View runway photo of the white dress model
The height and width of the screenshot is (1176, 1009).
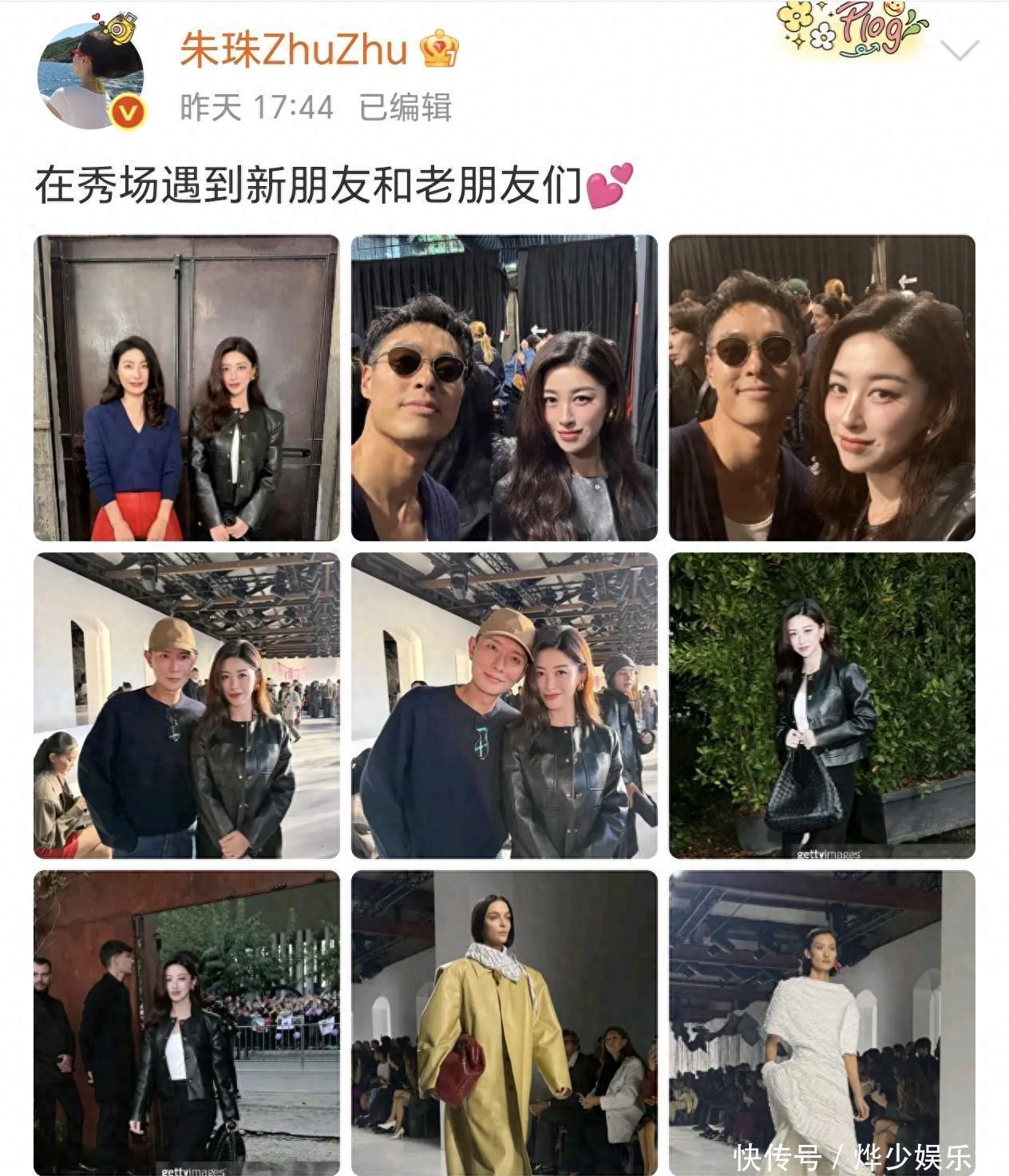coord(821,1022)
